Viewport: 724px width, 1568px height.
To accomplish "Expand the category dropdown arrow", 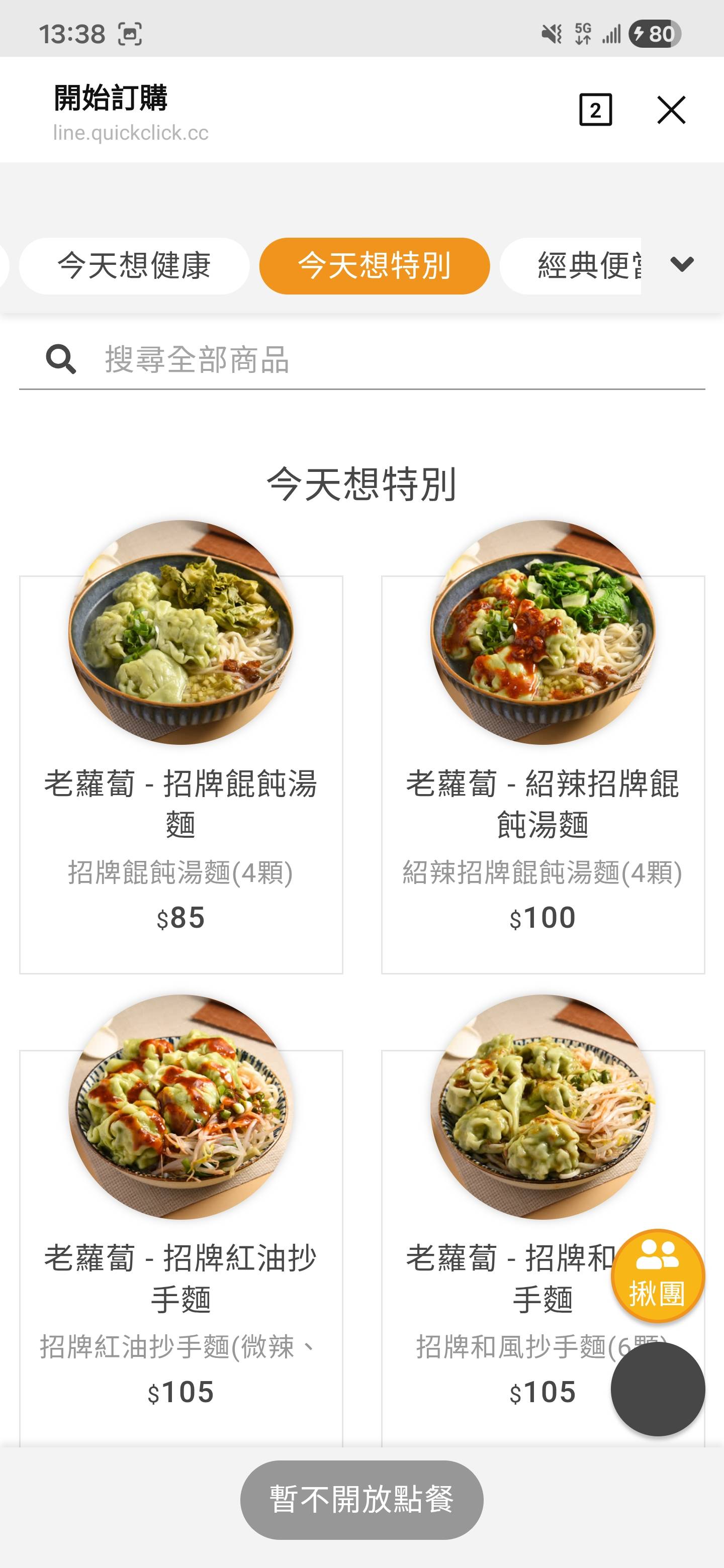I will point(681,265).
